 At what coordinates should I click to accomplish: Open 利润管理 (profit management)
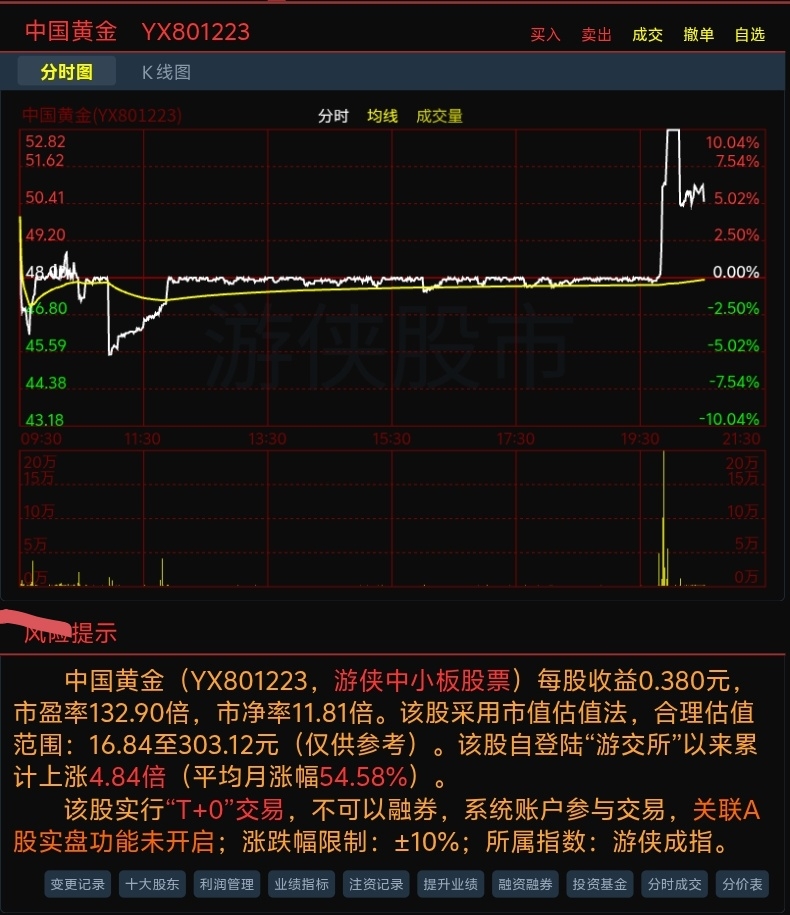[227, 884]
